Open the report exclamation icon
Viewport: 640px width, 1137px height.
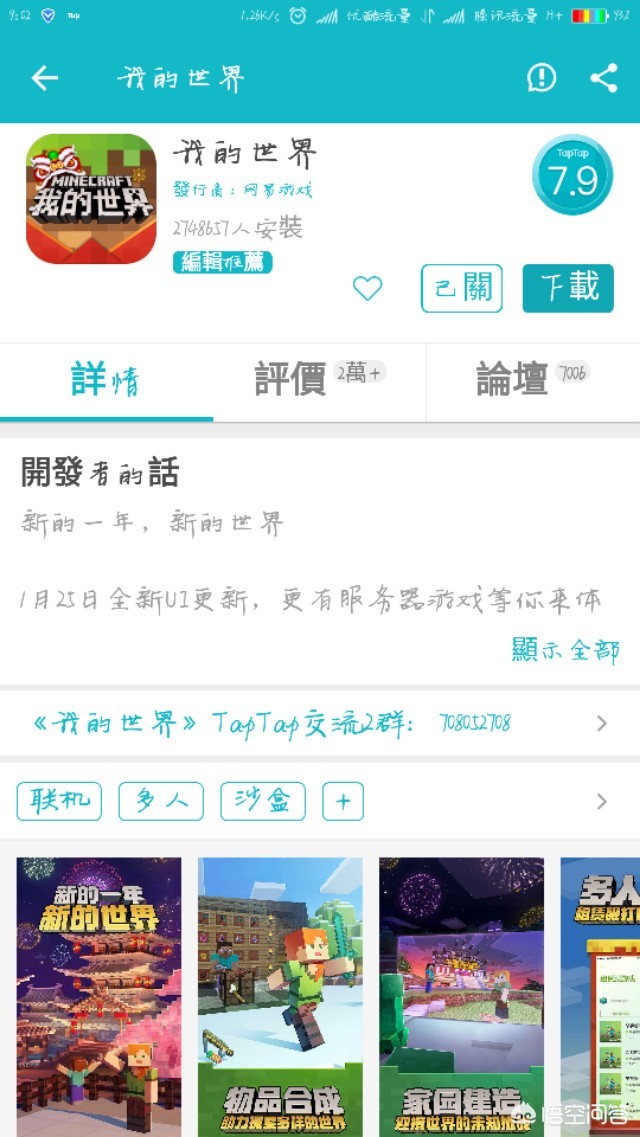click(x=541, y=78)
